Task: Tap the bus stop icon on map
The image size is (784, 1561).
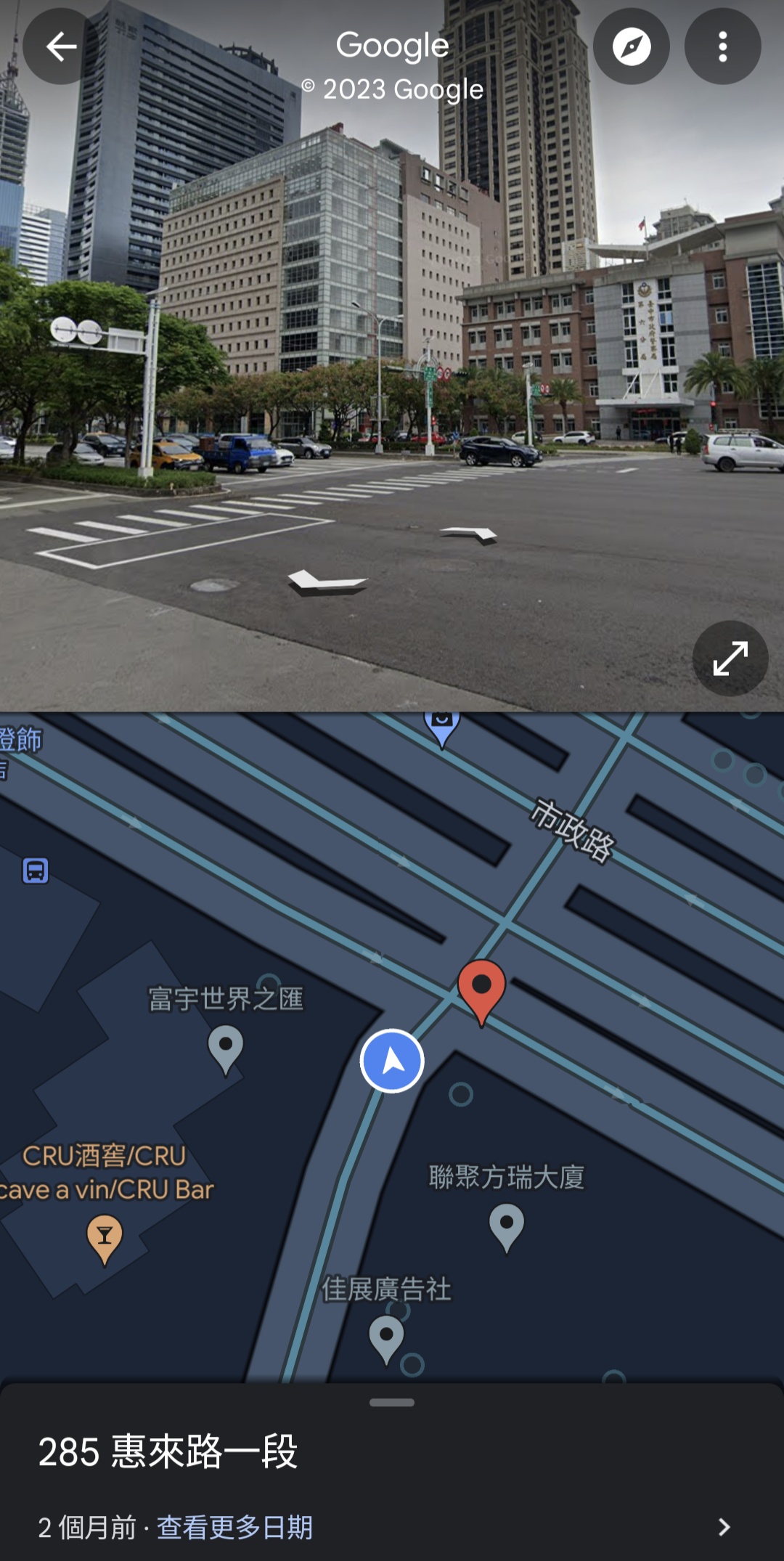Action: coord(36,870)
